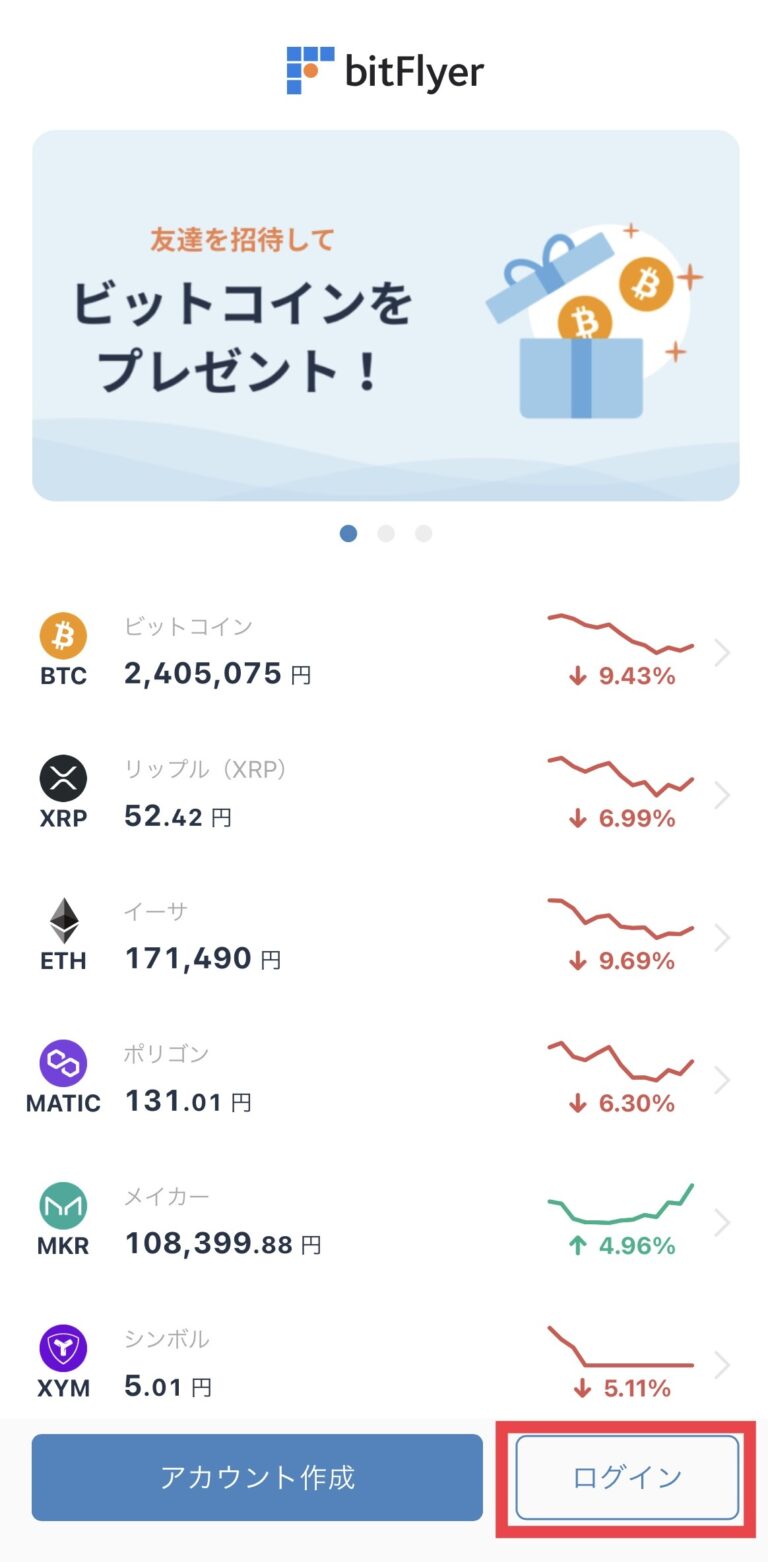Open the シンボル row chevron arrow

click(x=722, y=1364)
